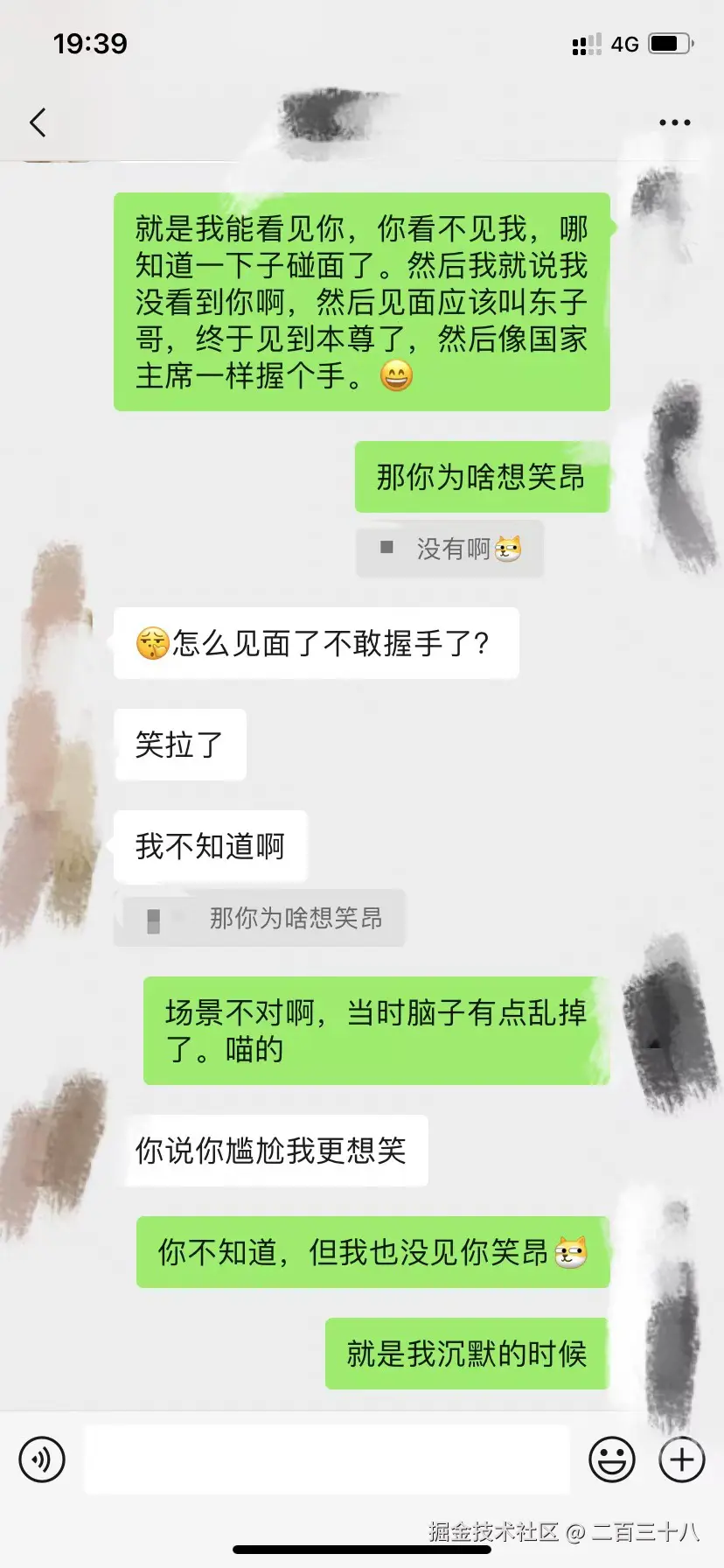Open the plus attachment menu

(682, 1459)
